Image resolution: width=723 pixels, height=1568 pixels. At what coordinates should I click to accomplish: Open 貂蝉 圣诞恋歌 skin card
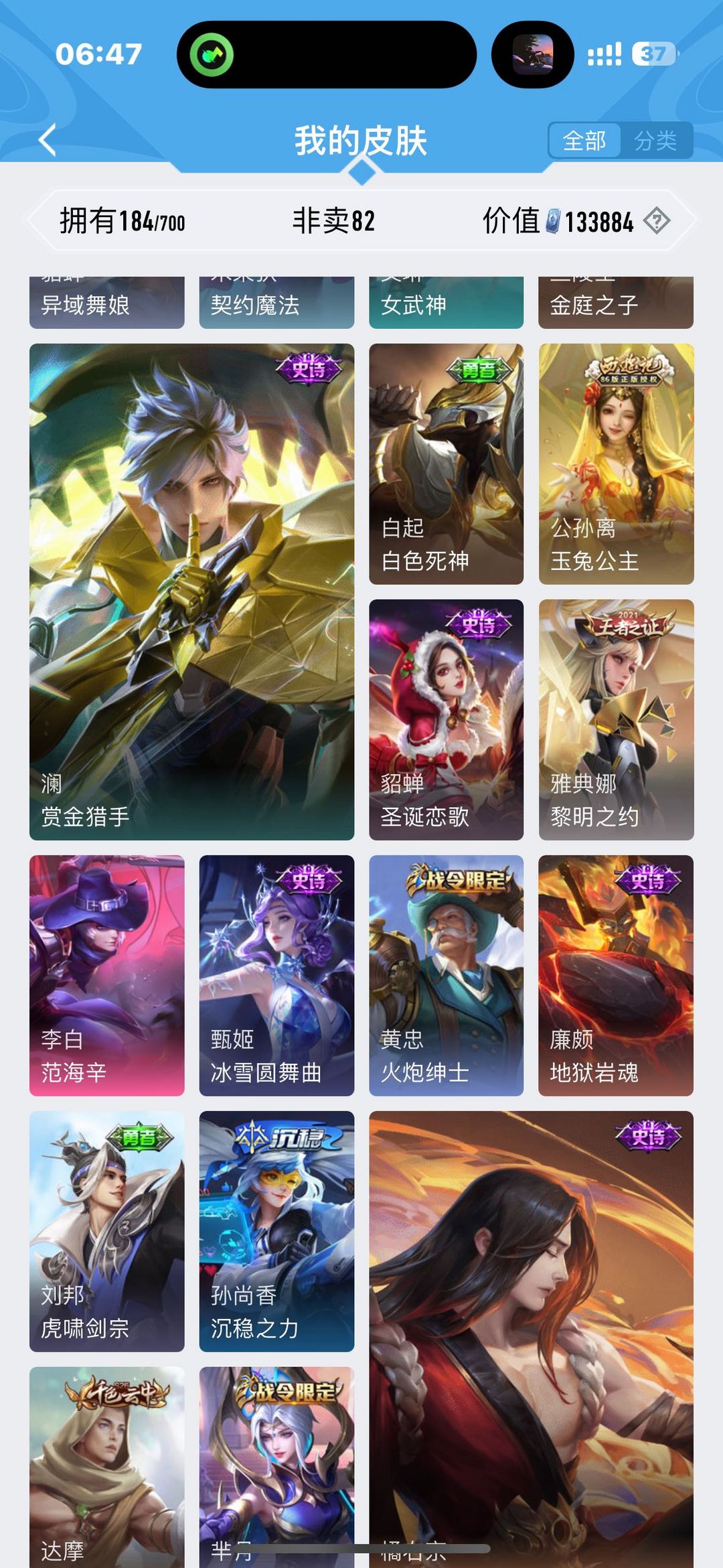tap(446, 719)
